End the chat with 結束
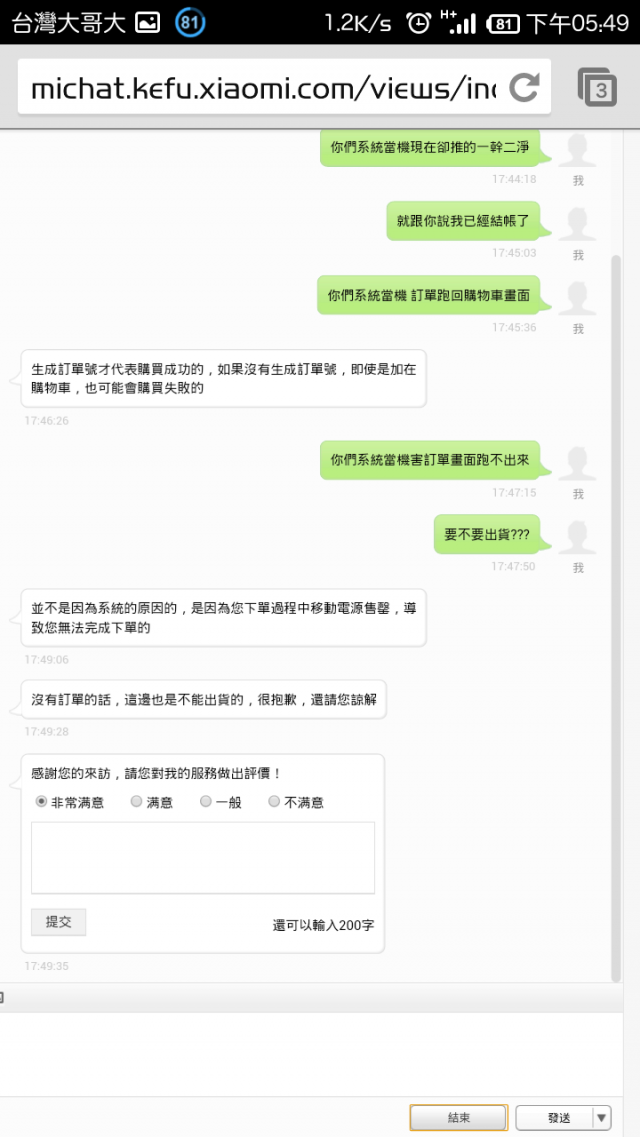 [x=459, y=1118]
